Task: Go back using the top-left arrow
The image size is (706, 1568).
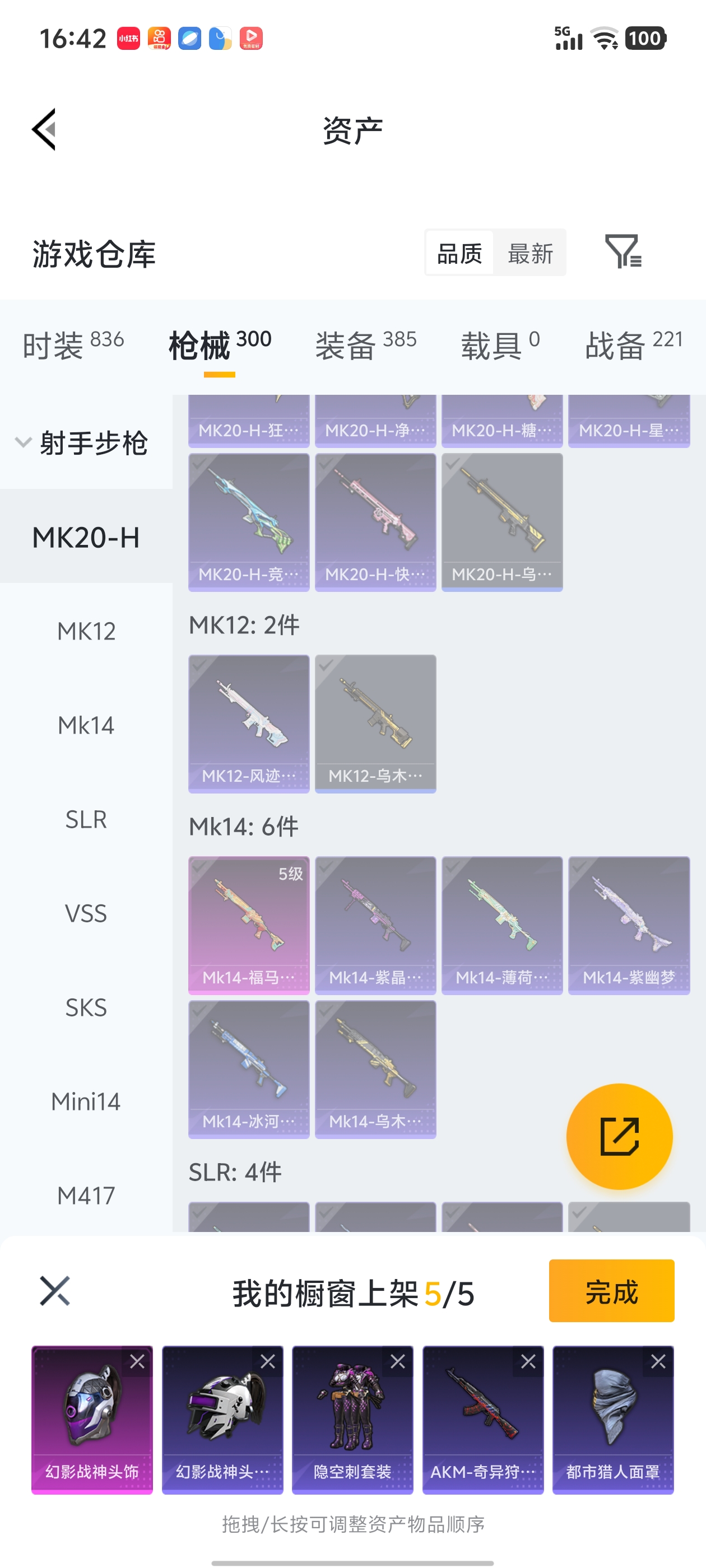Action: click(x=44, y=129)
